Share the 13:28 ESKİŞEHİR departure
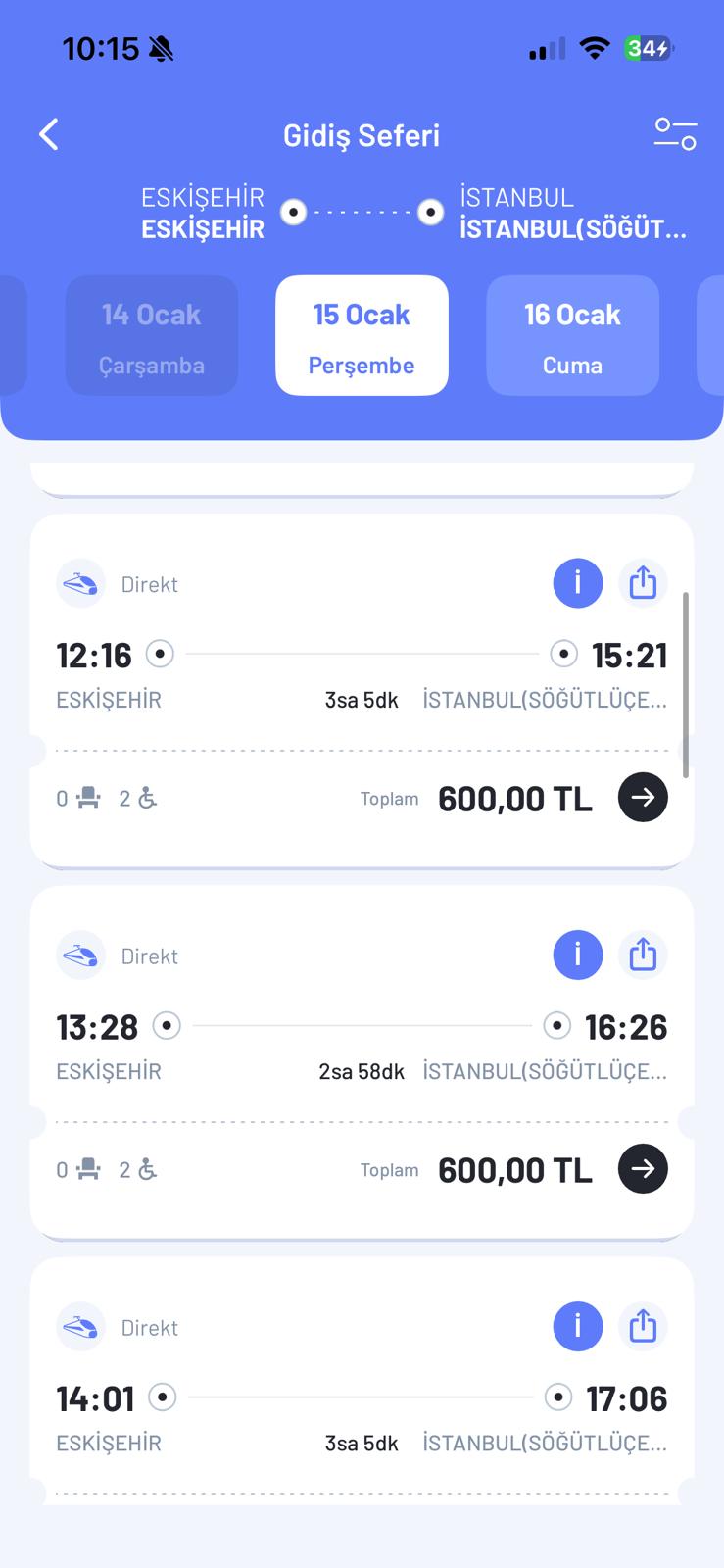This screenshot has height=1568, width=724. pos(643,955)
